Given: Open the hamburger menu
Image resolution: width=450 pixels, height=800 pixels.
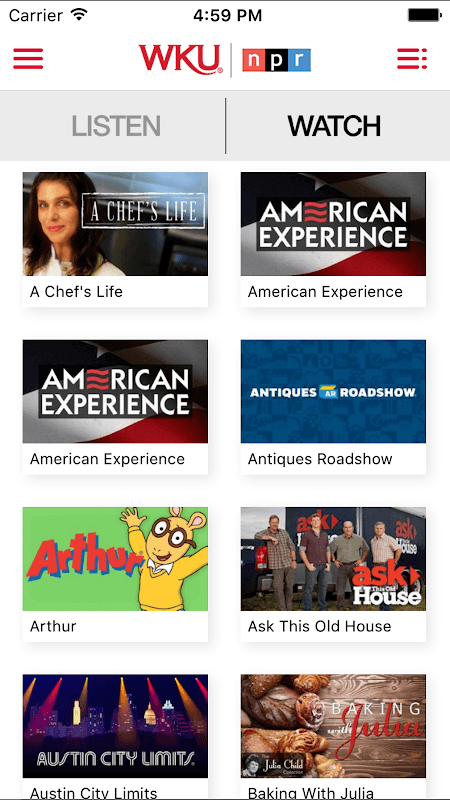Looking at the screenshot, I should (x=28, y=59).
